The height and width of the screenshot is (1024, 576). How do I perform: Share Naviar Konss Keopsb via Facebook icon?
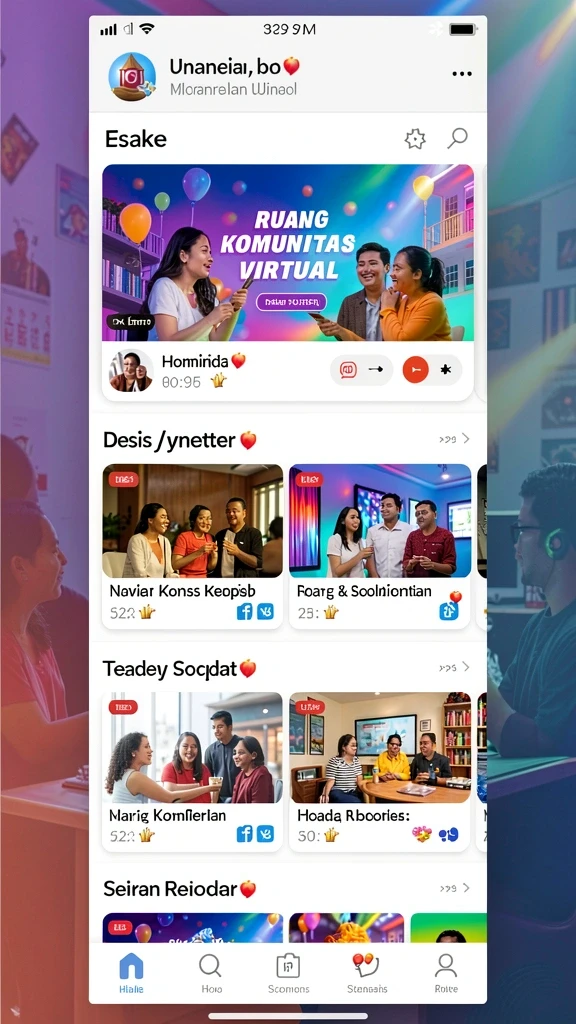(244, 612)
